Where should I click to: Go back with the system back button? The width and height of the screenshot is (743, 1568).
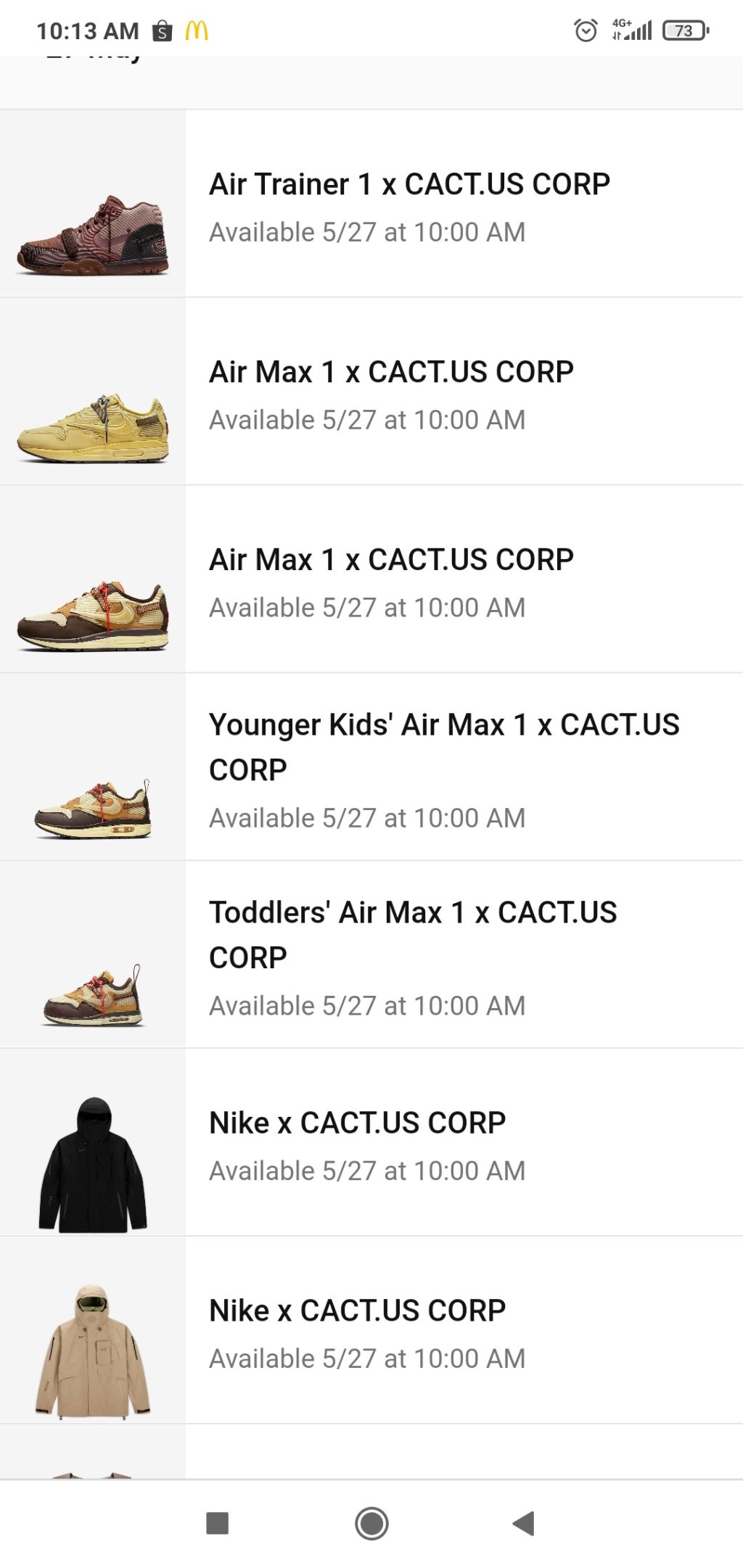[523, 1524]
